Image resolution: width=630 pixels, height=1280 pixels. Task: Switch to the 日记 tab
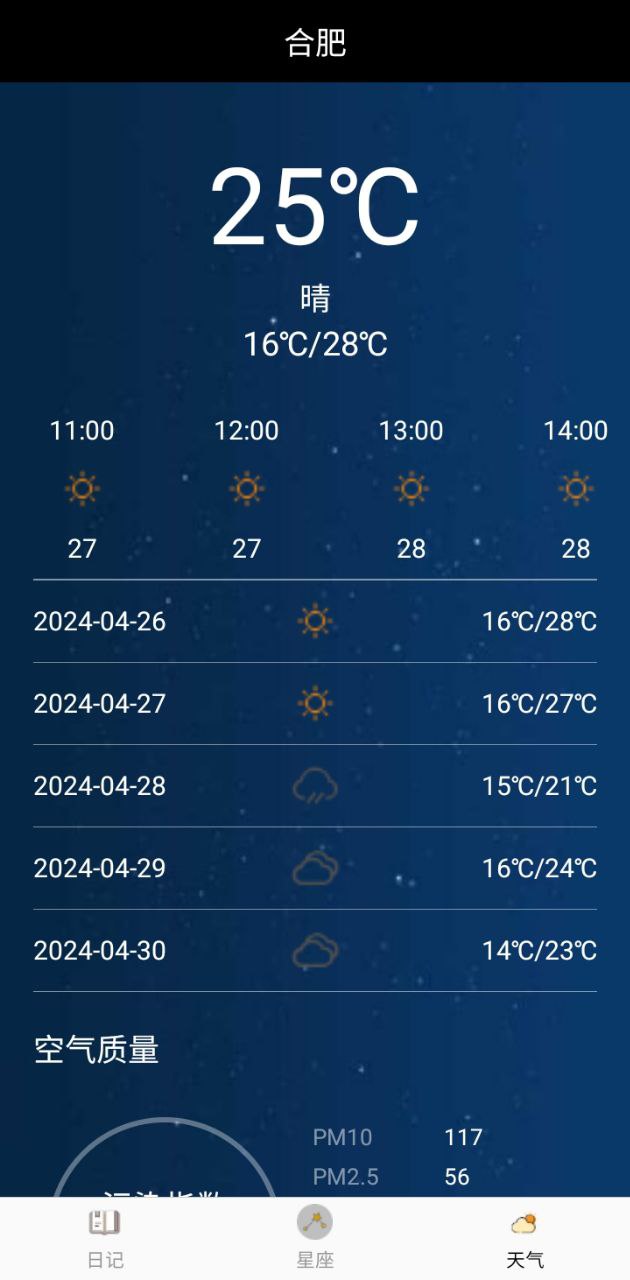pos(105,1238)
